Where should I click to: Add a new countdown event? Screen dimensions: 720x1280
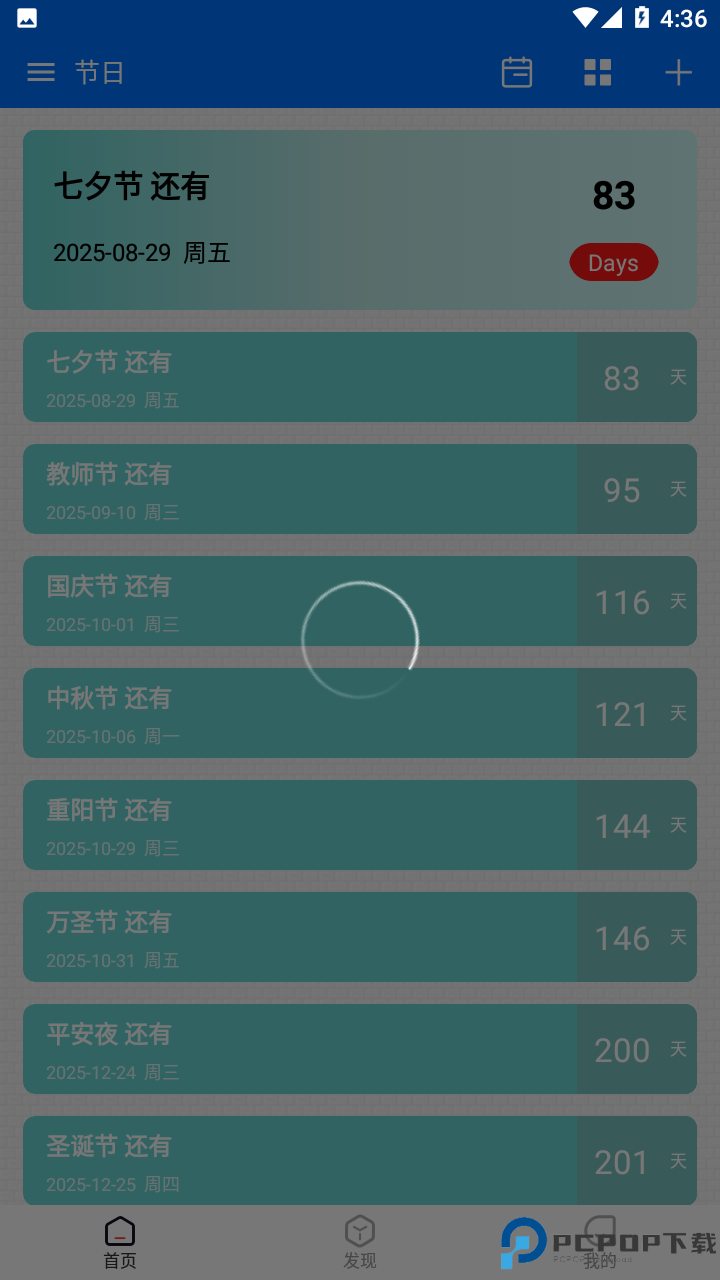679,72
